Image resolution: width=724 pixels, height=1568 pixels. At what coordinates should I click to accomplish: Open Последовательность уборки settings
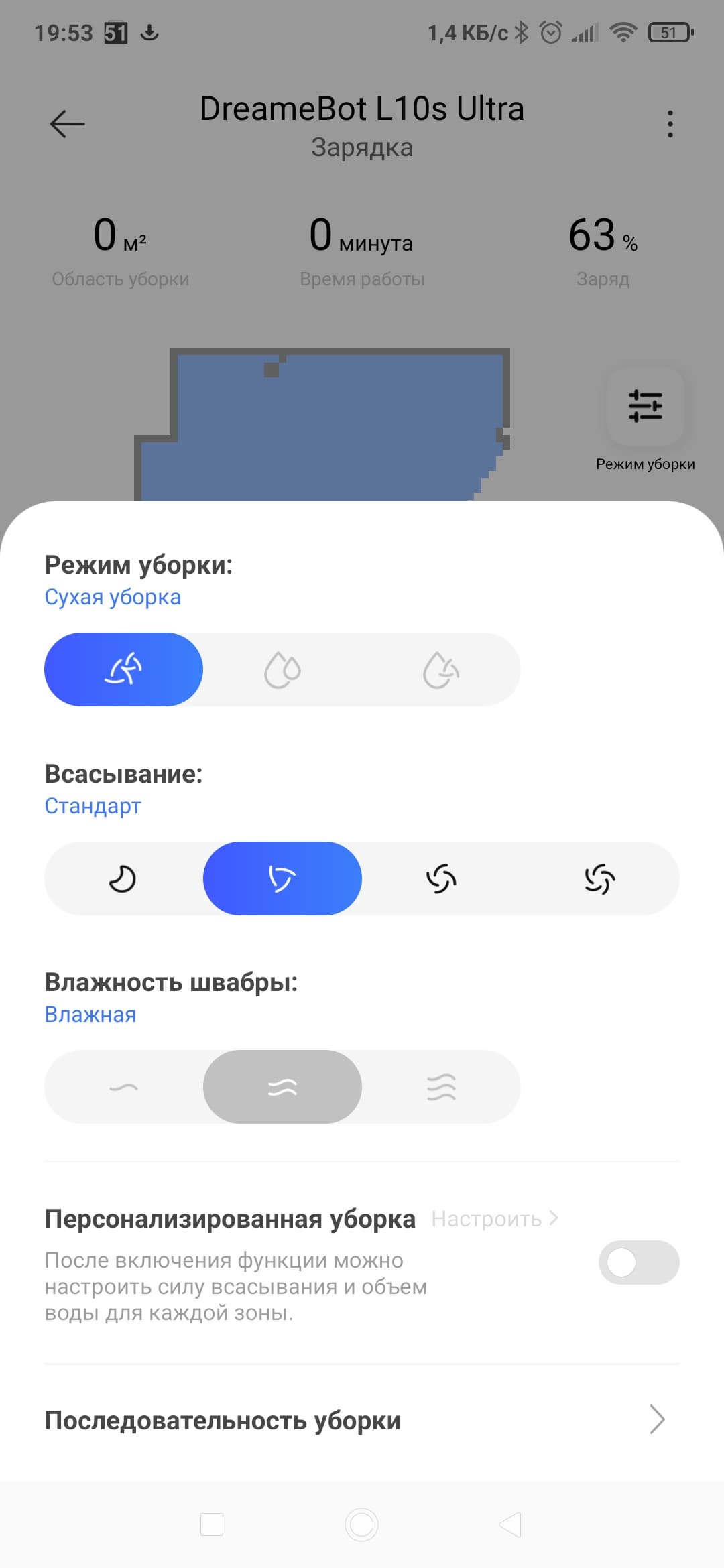pos(362,1420)
